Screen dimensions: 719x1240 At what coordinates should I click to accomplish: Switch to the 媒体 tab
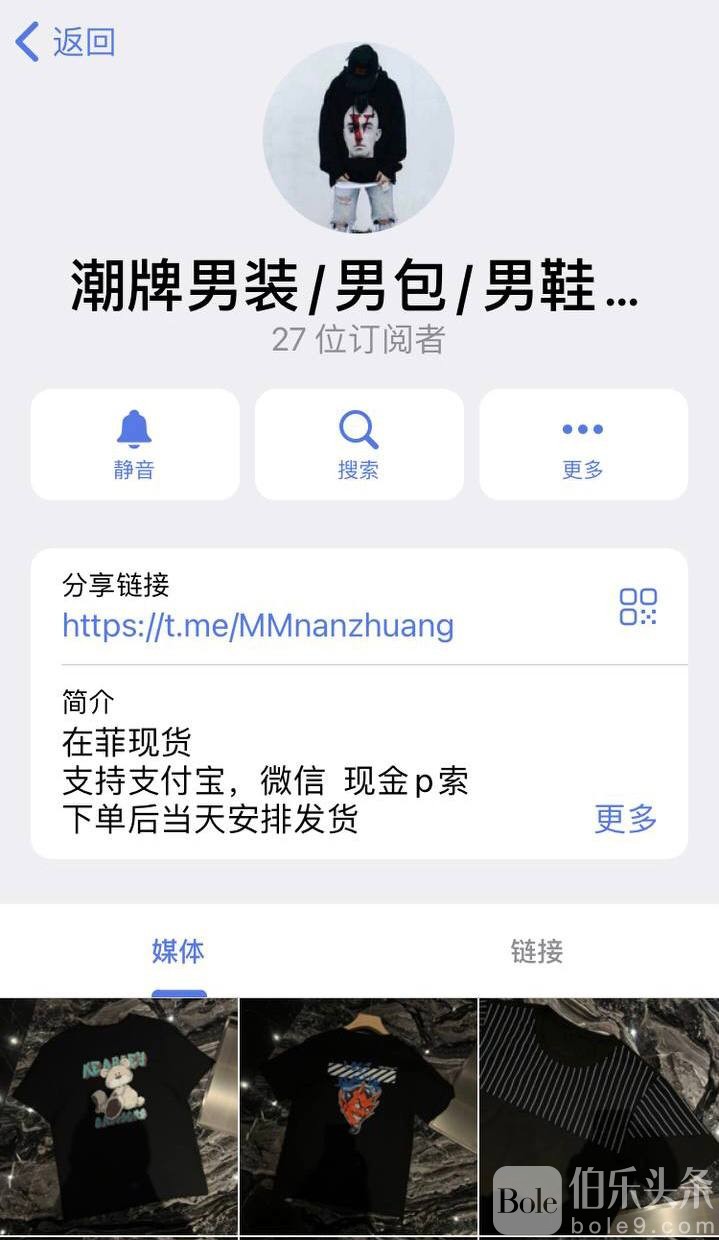click(x=178, y=951)
